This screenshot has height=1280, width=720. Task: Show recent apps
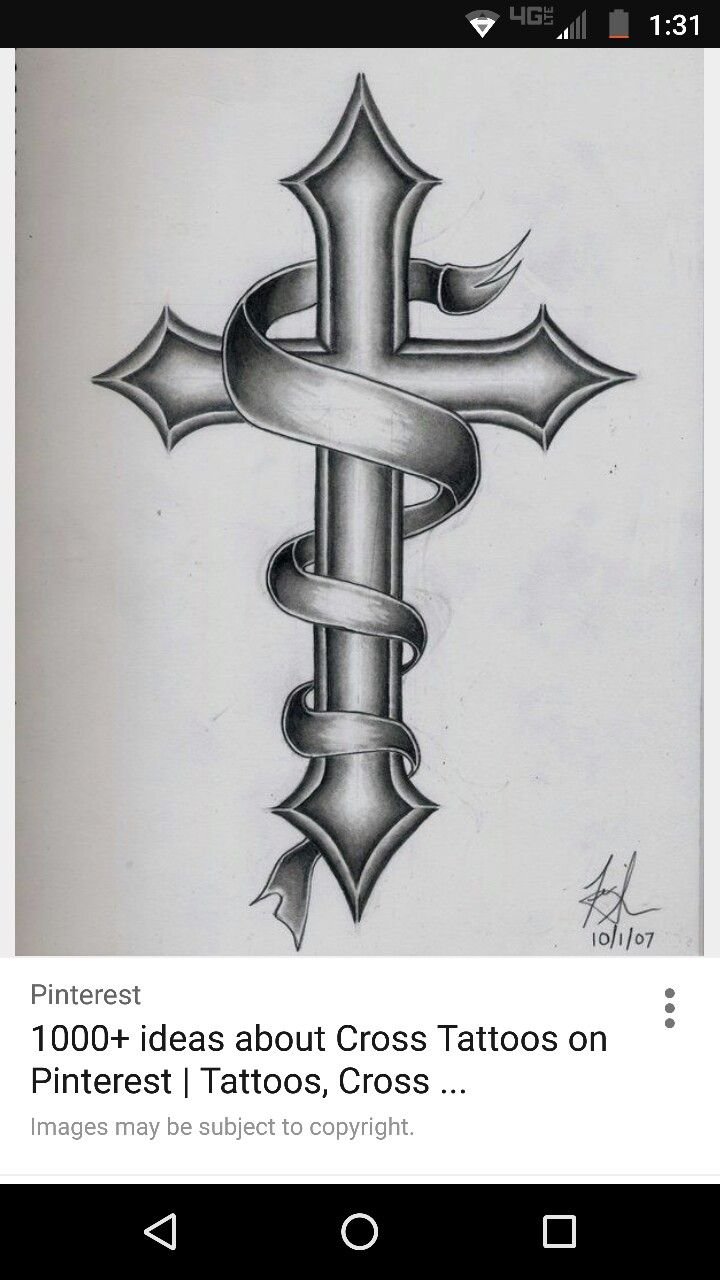click(559, 1231)
